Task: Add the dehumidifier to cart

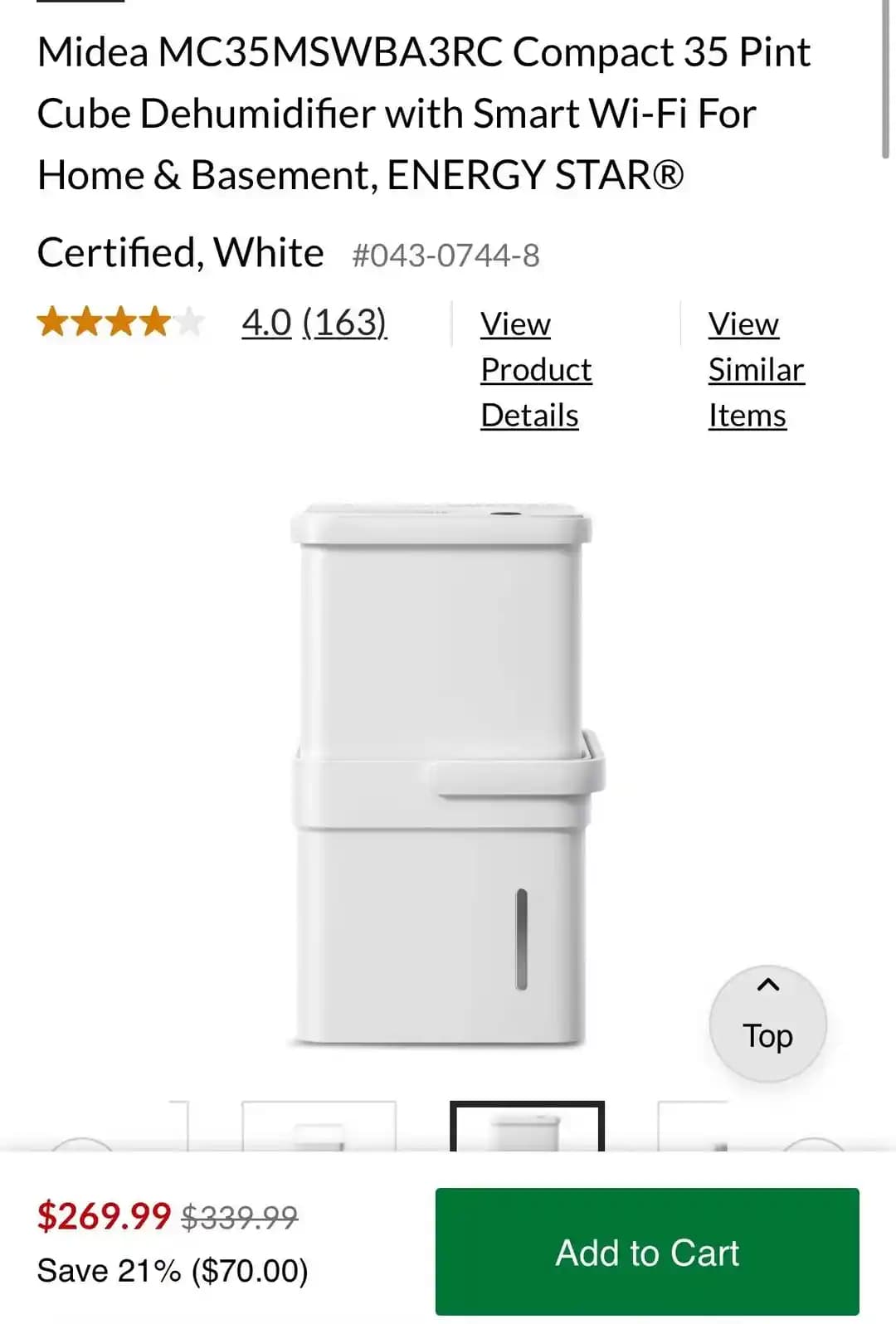Action: (647, 1251)
